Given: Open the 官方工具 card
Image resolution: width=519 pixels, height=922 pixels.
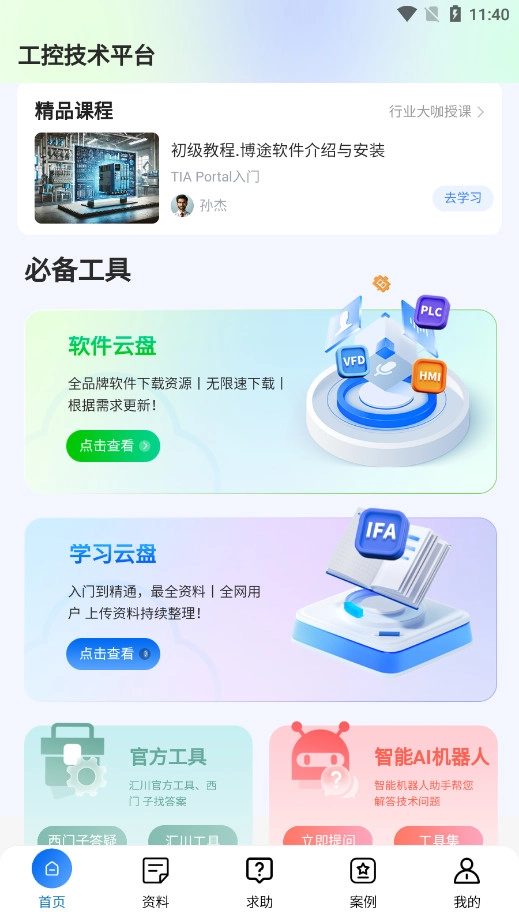Looking at the screenshot, I should (139, 776).
